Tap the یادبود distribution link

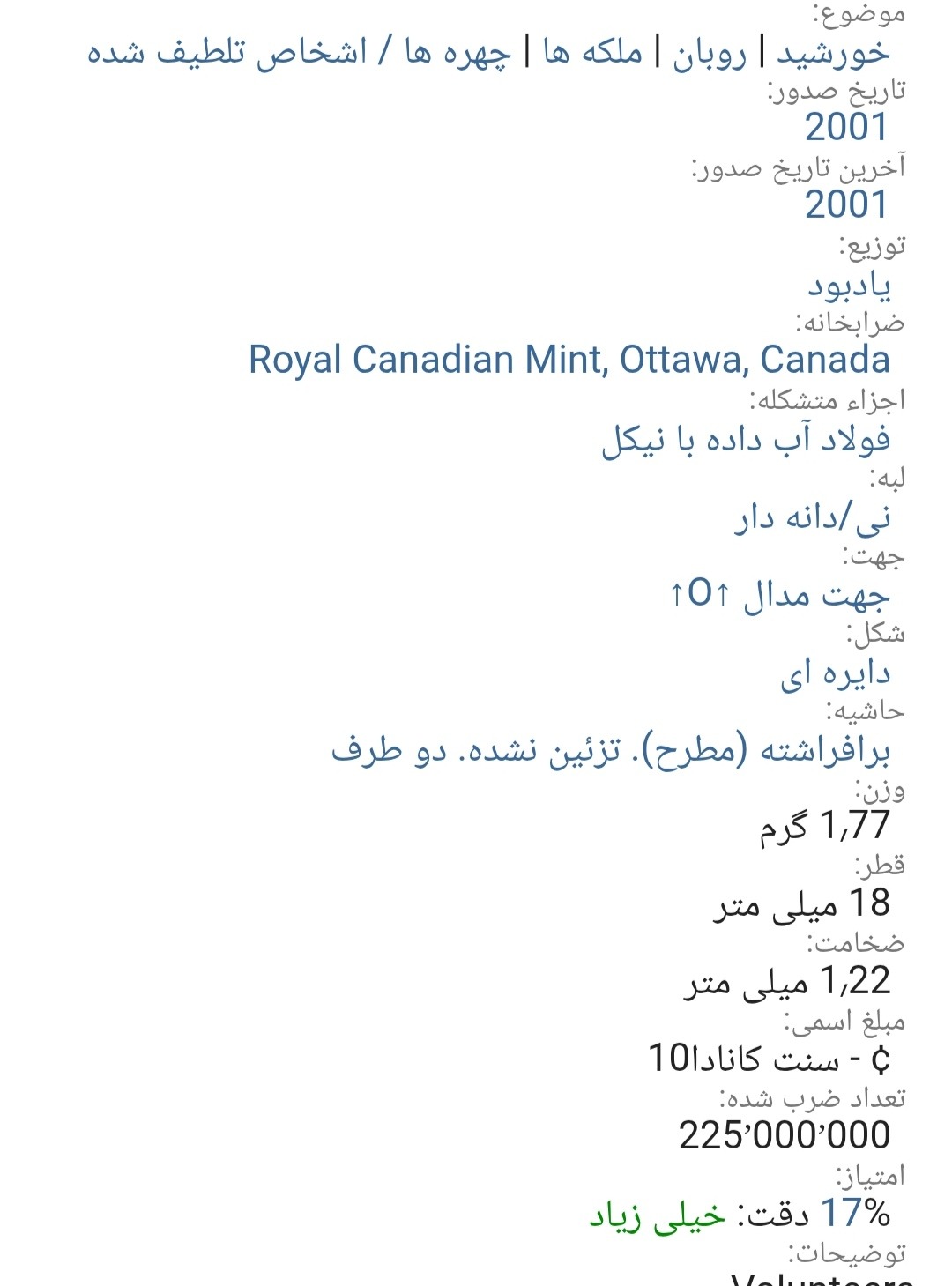(x=849, y=284)
